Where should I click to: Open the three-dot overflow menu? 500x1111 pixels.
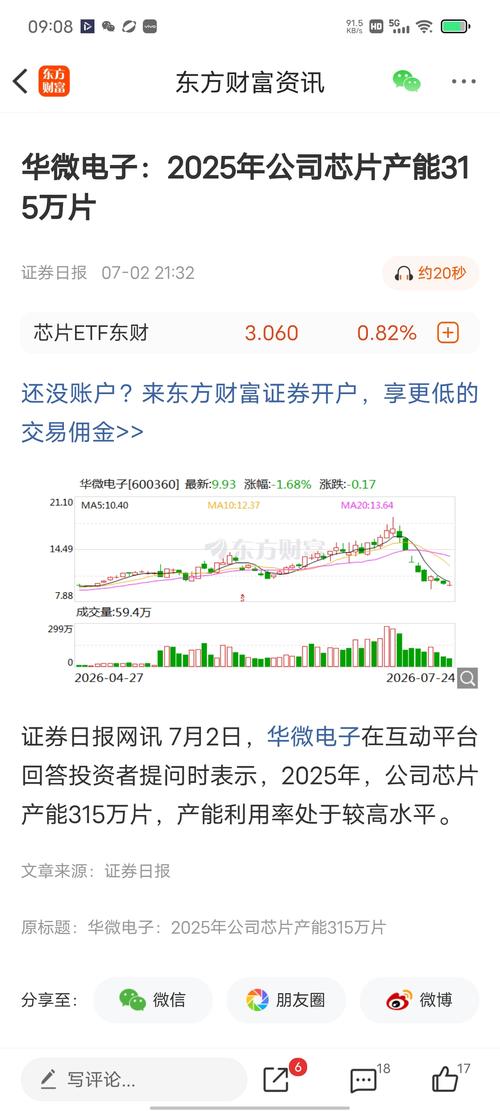[464, 82]
